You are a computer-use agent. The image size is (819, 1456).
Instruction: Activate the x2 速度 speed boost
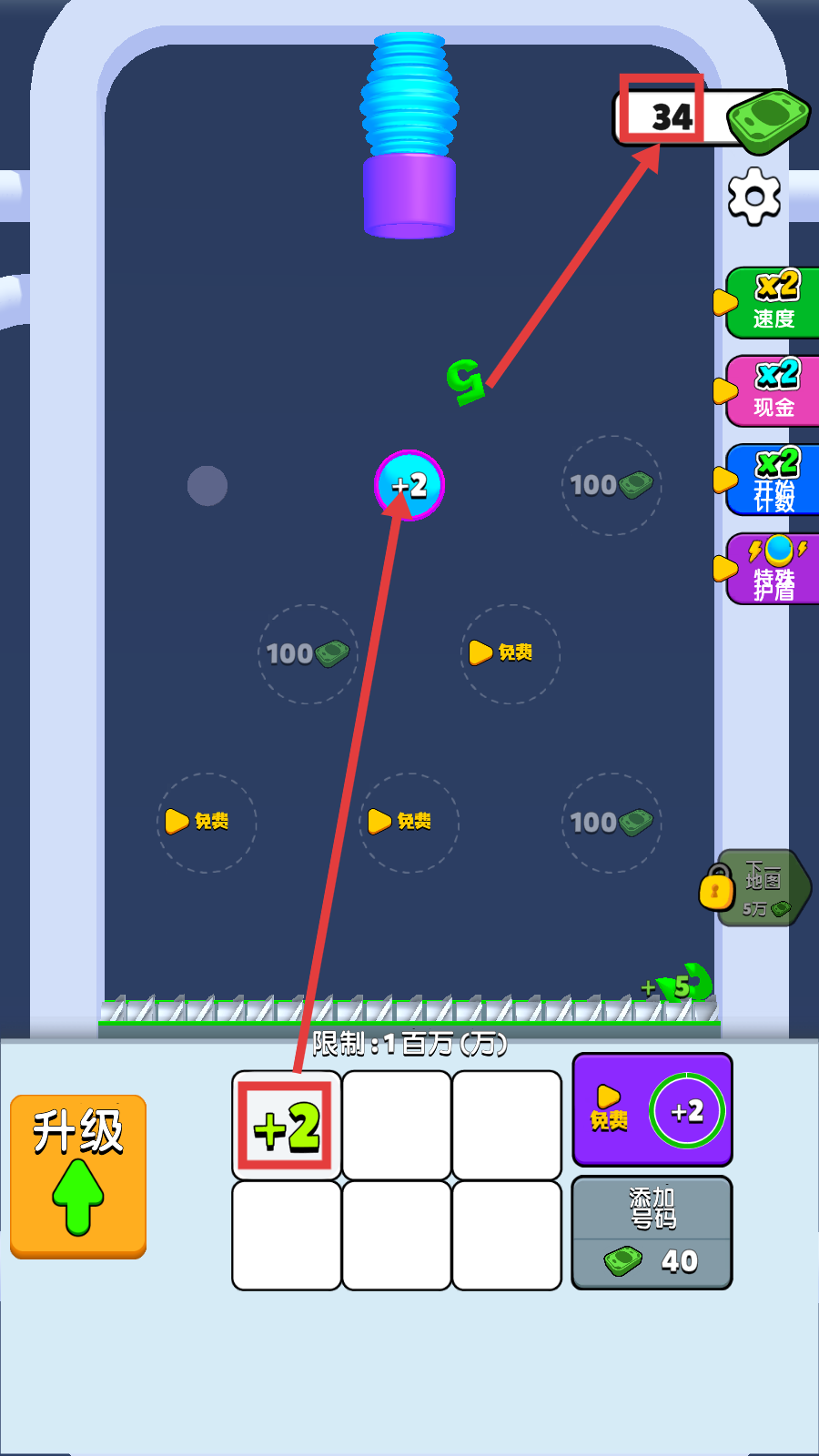773,303
